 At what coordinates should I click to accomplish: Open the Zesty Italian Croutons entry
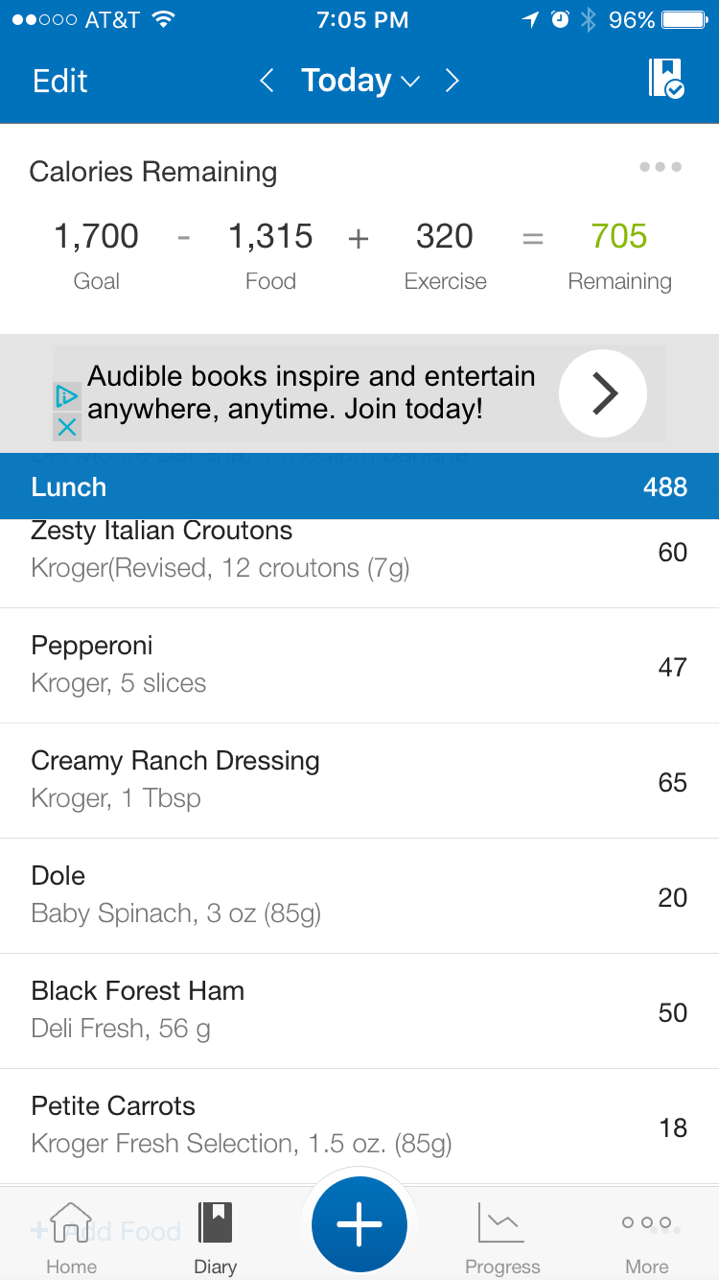[359, 551]
